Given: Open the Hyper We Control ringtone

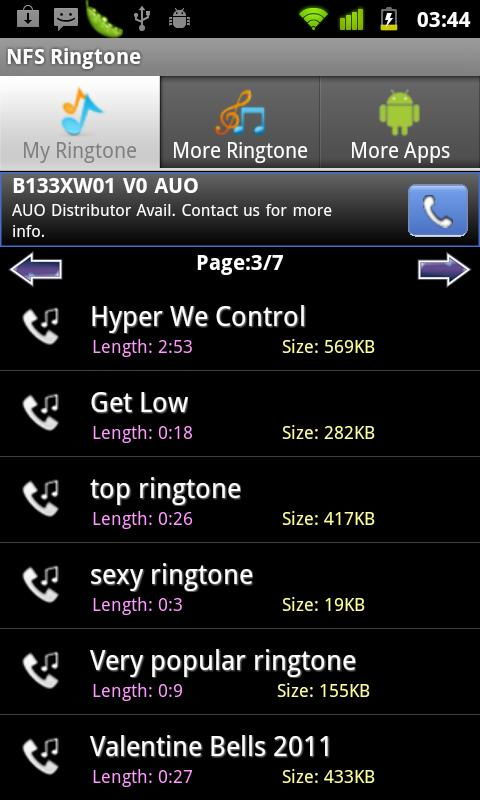Looking at the screenshot, I should pyautogui.click(x=240, y=328).
